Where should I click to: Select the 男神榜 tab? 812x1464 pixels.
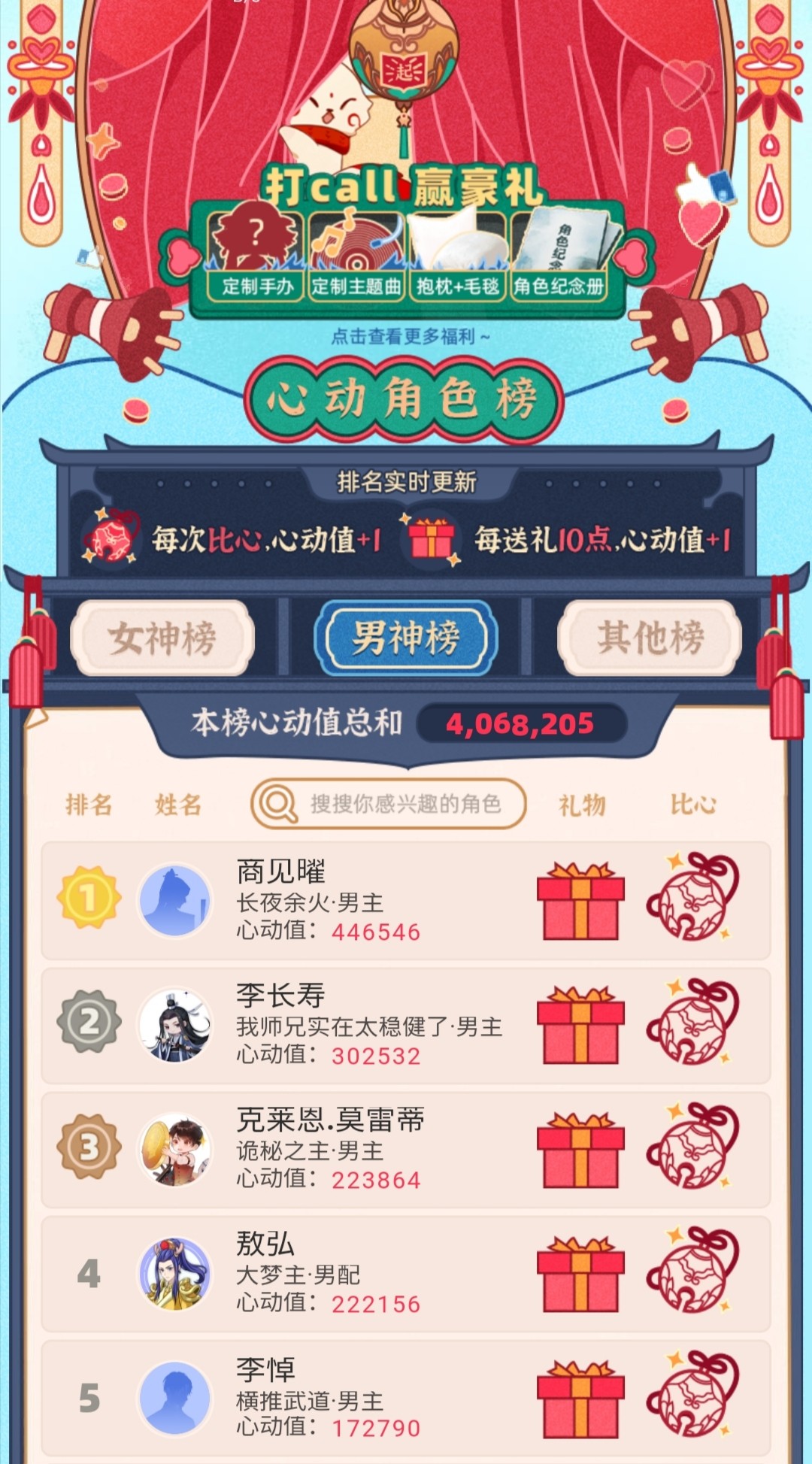coord(406,638)
